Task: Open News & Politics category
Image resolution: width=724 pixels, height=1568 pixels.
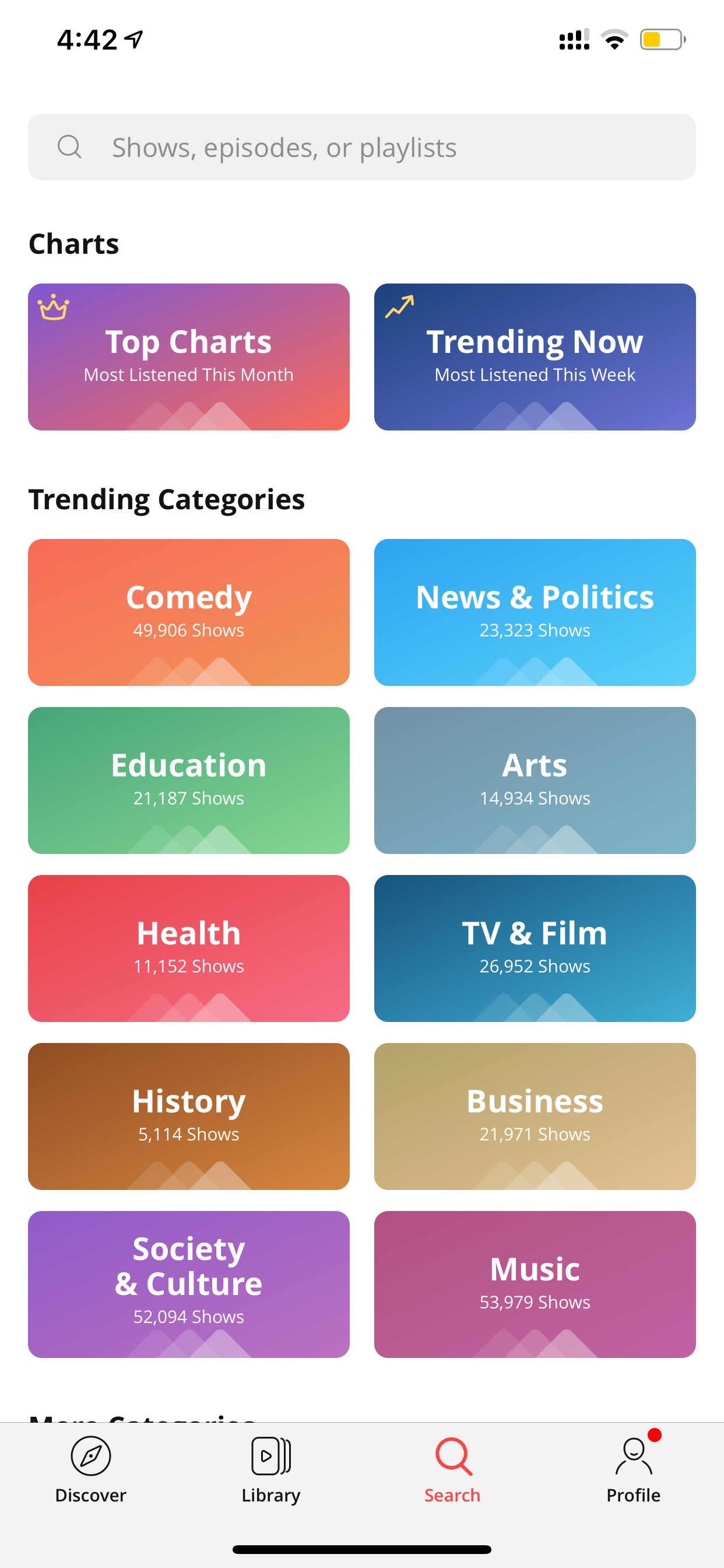Action: 535,612
